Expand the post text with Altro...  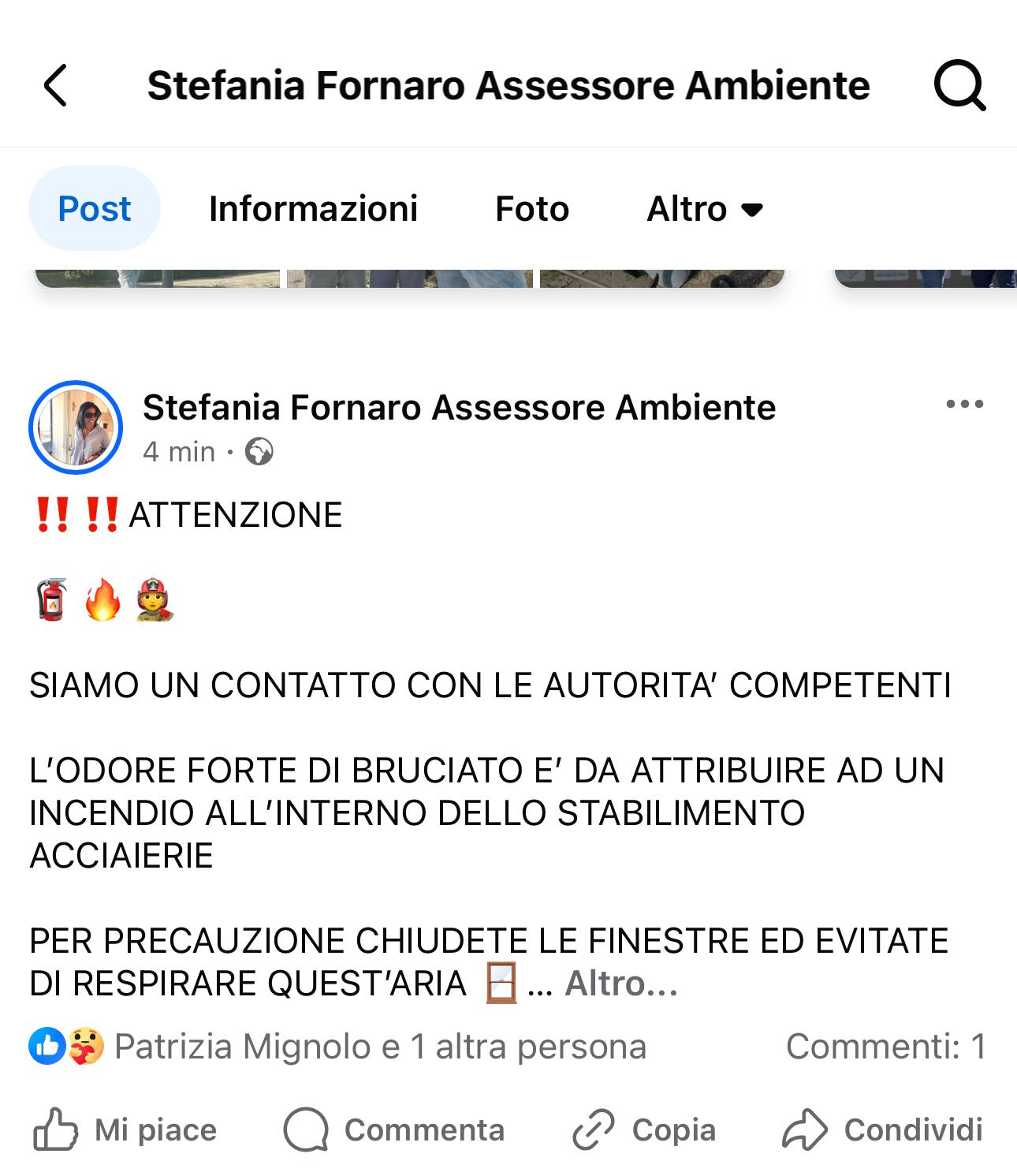pos(621,984)
